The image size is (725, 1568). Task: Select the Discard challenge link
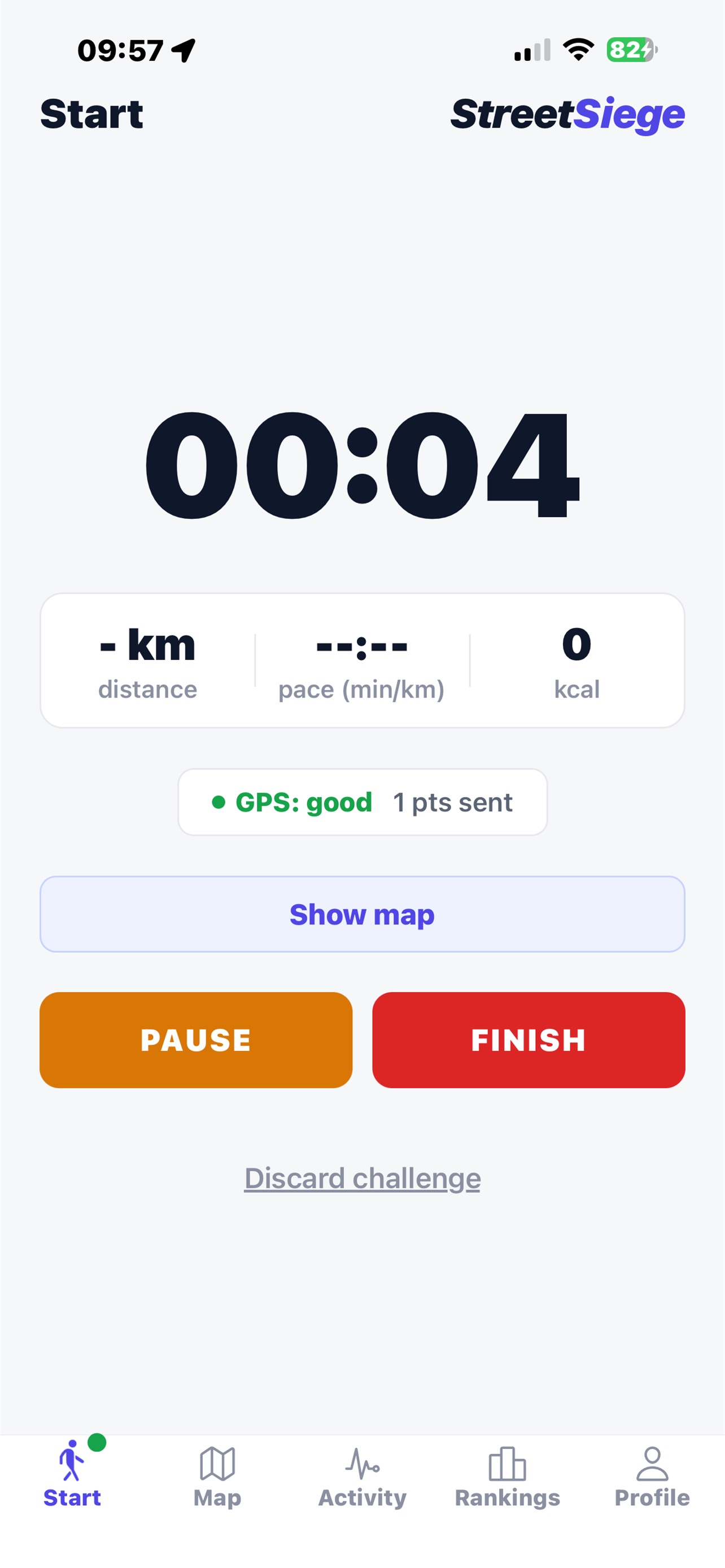[x=362, y=1178]
